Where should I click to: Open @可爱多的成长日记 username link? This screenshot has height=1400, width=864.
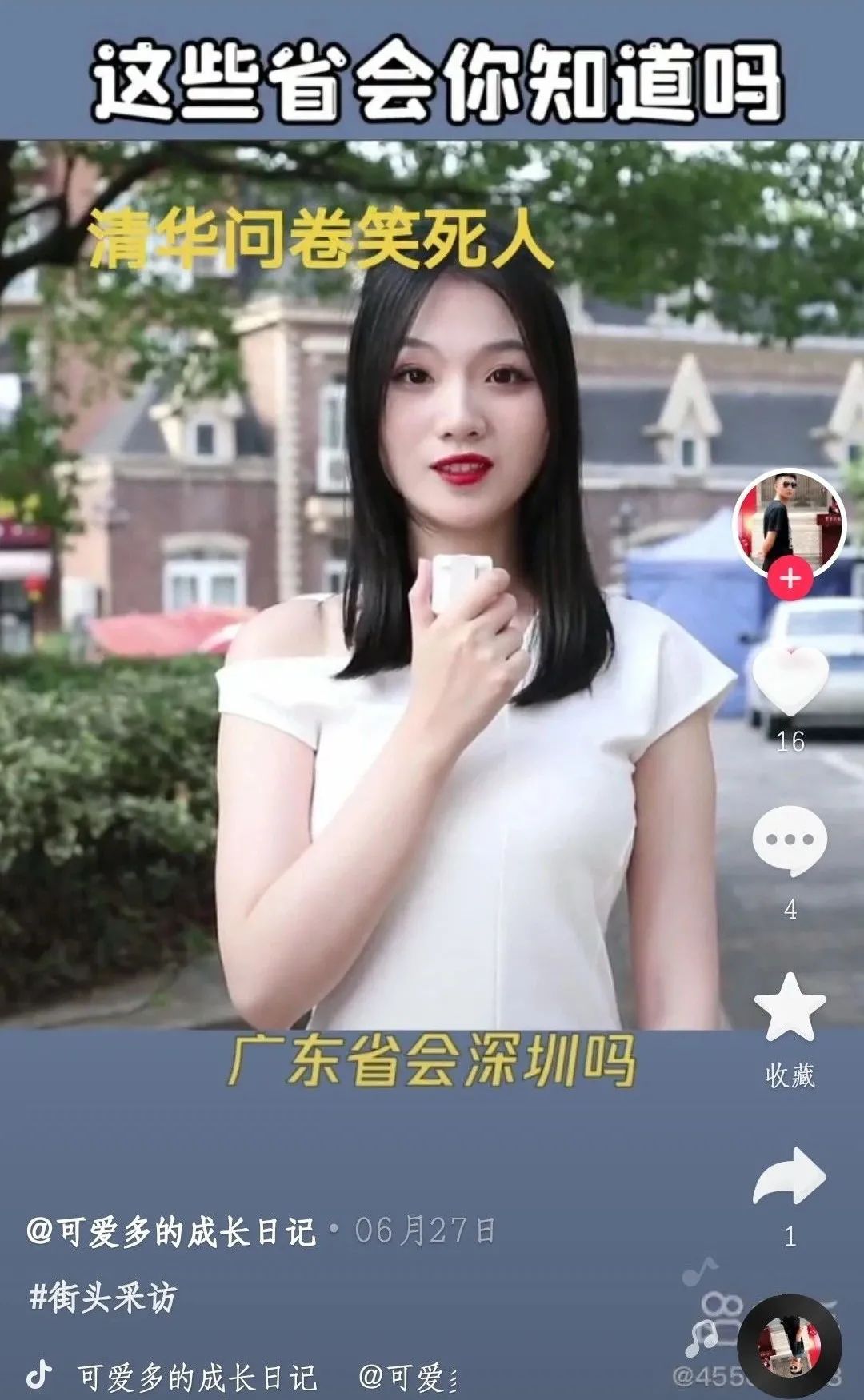(172, 1231)
